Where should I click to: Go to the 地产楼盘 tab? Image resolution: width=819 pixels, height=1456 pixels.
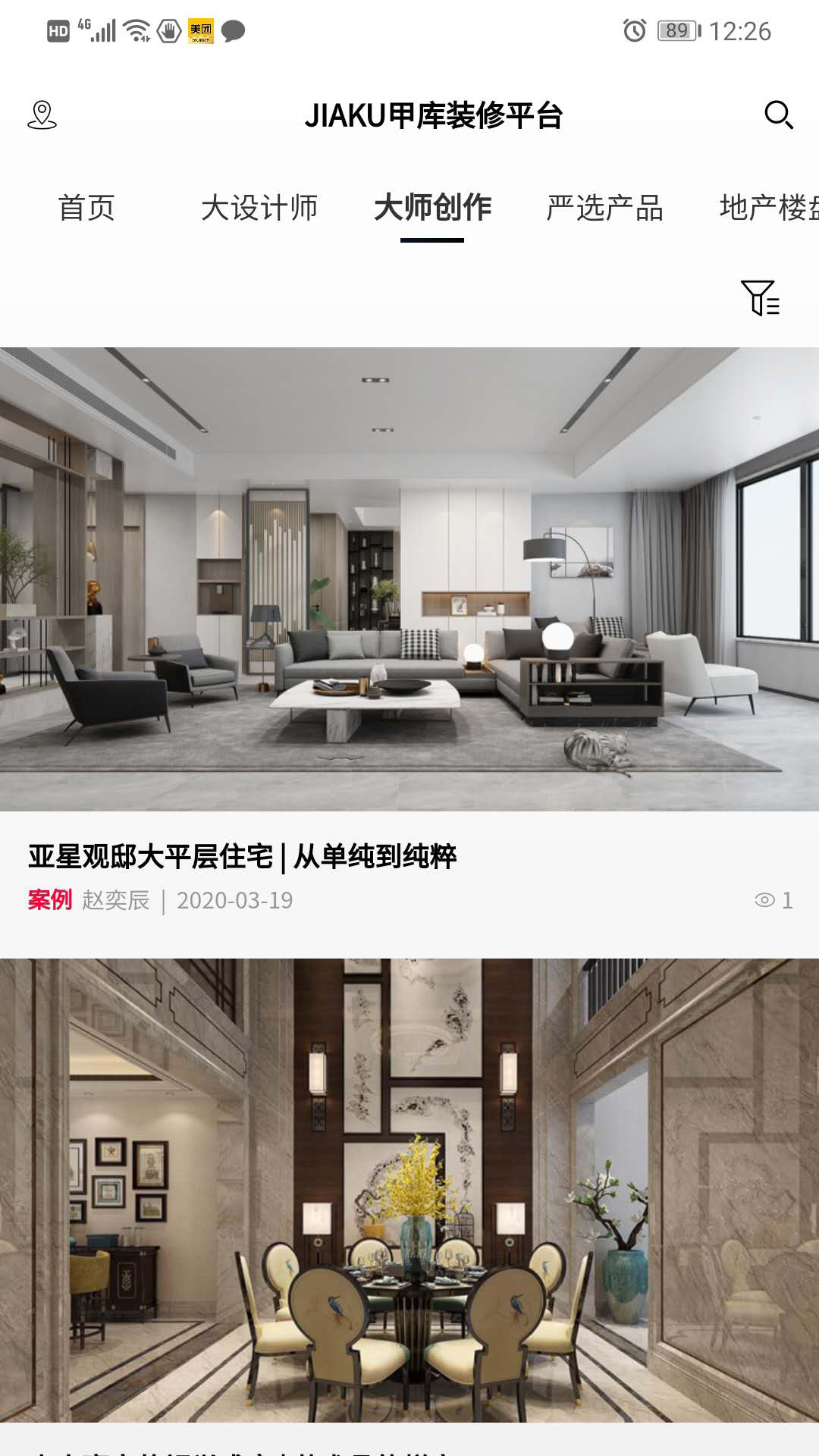pyautogui.click(x=767, y=208)
